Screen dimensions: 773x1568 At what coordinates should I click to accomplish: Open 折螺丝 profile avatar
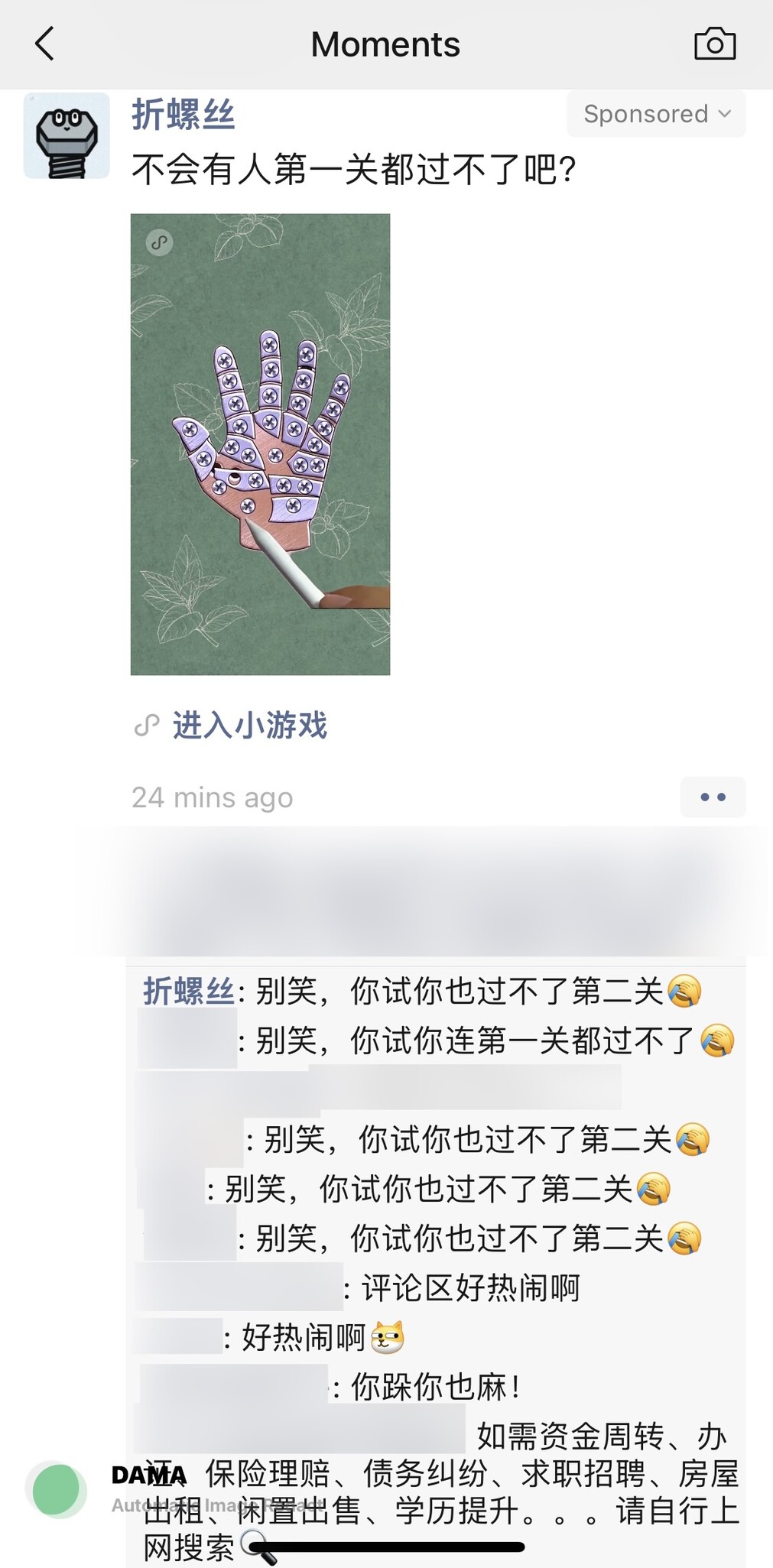click(x=67, y=136)
